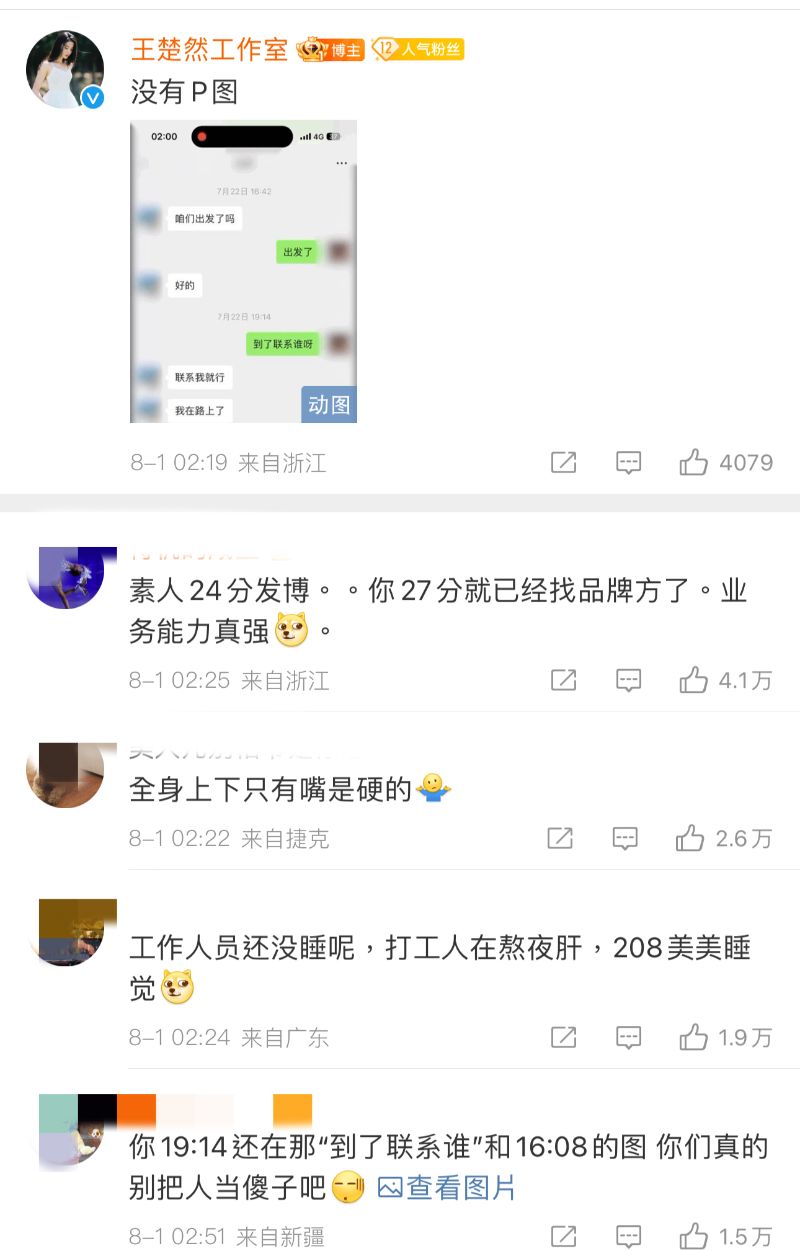The width and height of the screenshot is (800, 1251).
Task: Open 王楚然工作室 profile avatar
Action: (65, 69)
